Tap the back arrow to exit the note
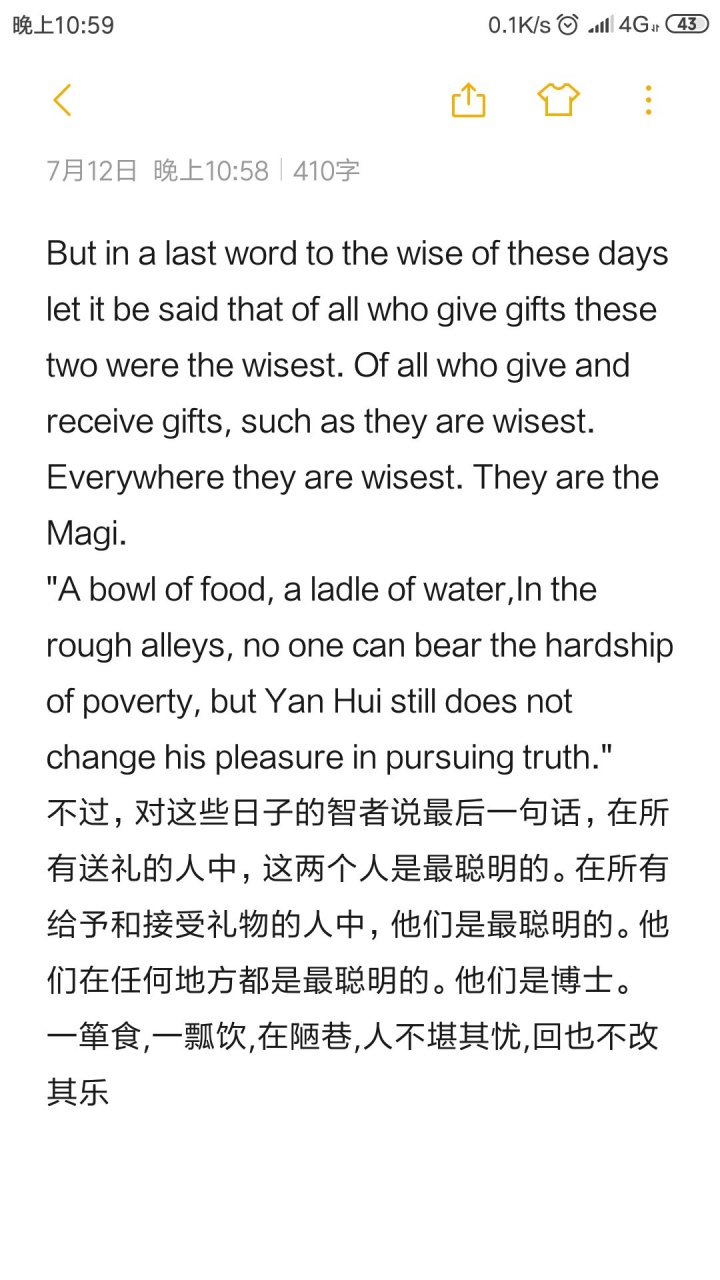The height and width of the screenshot is (1280, 720). coord(61,100)
